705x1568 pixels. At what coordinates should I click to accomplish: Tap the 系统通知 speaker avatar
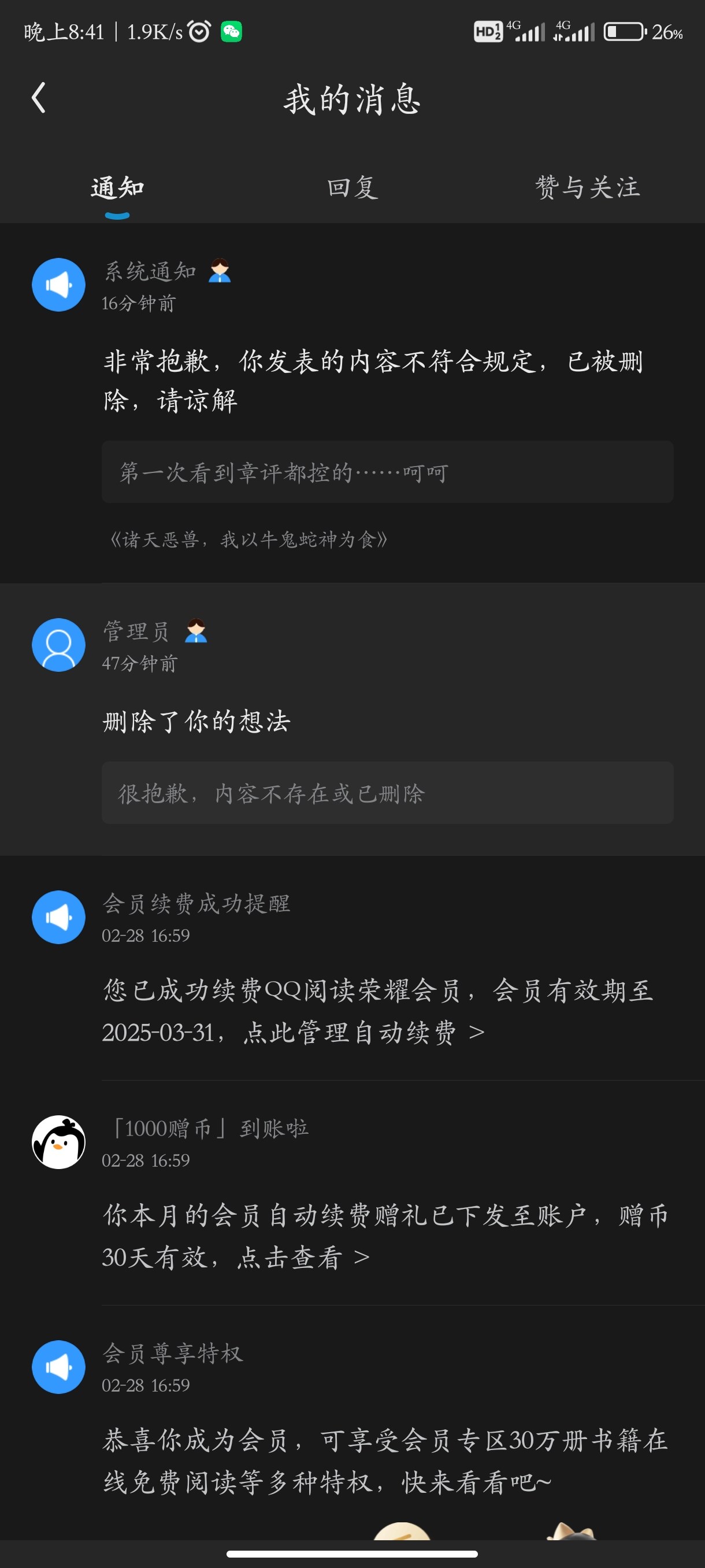pyautogui.click(x=58, y=285)
